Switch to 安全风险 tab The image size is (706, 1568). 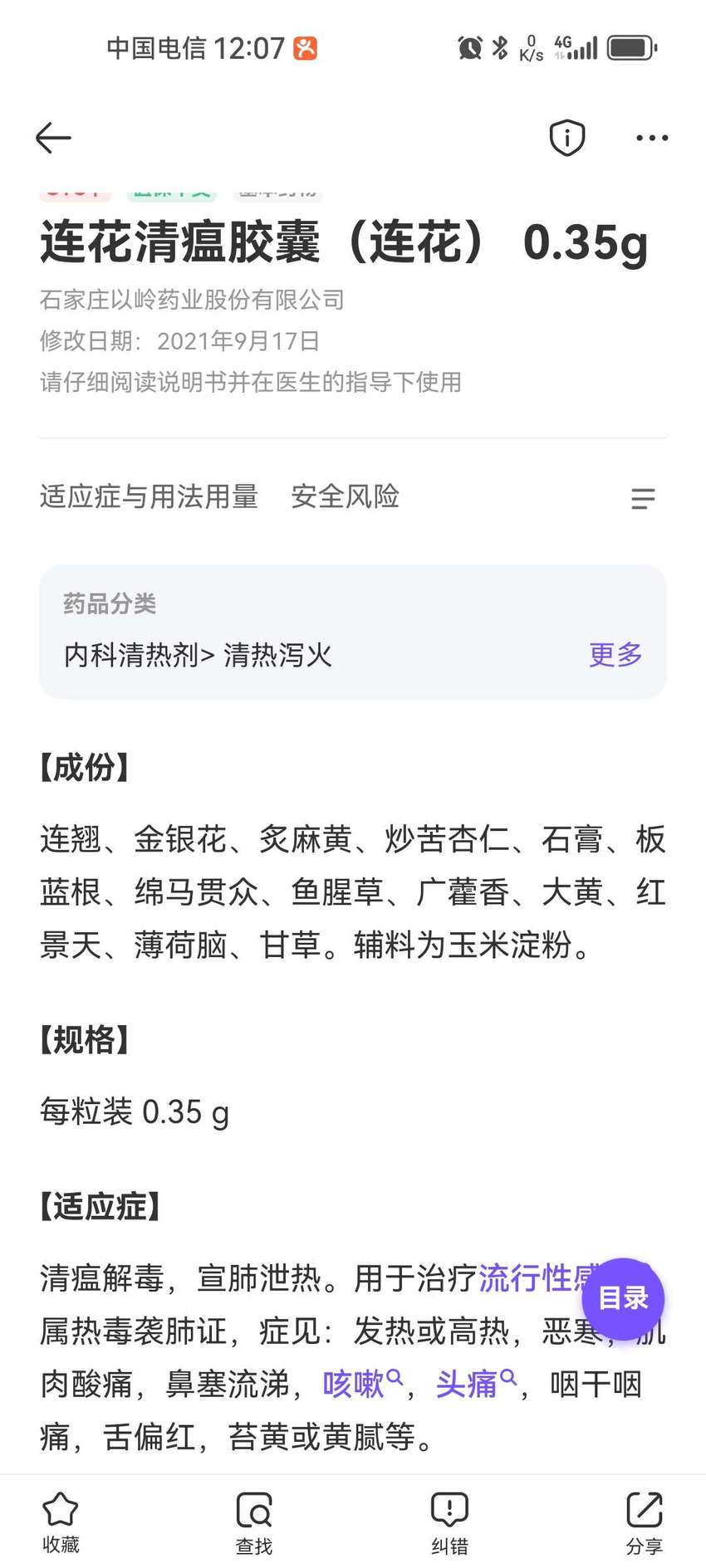click(345, 496)
